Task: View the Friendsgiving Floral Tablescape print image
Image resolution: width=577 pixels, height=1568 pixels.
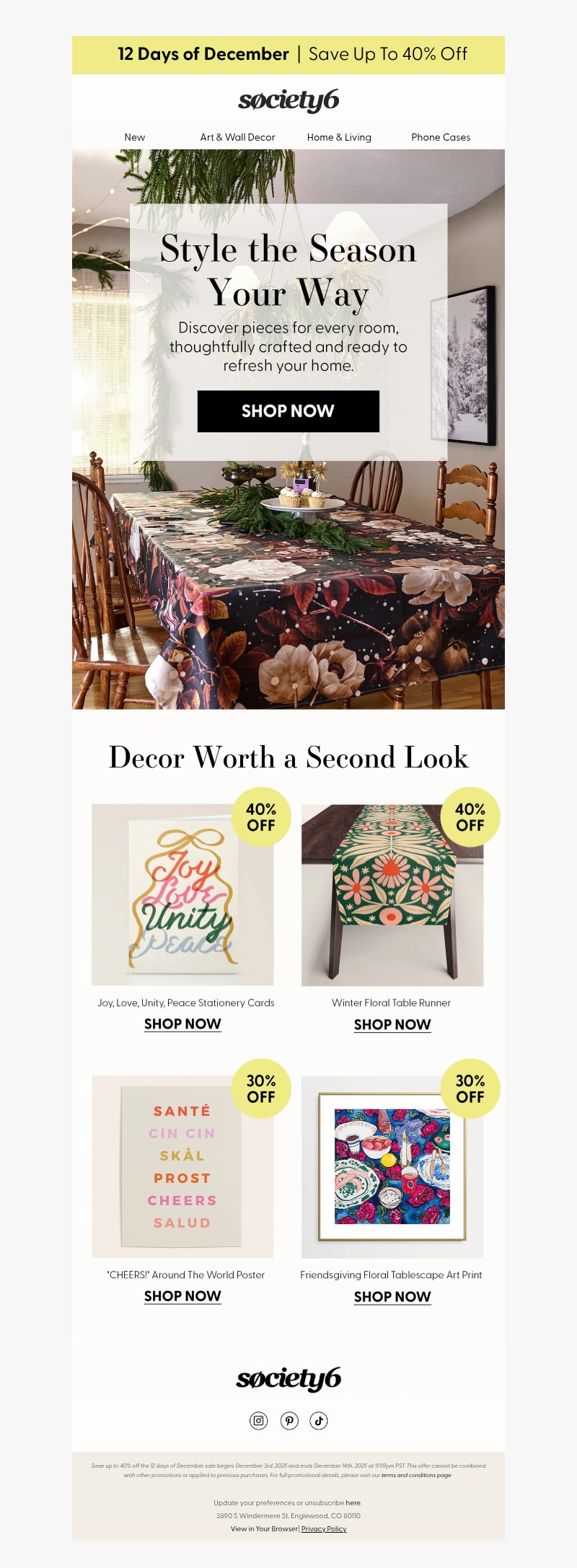Action: (x=392, y=1167)
